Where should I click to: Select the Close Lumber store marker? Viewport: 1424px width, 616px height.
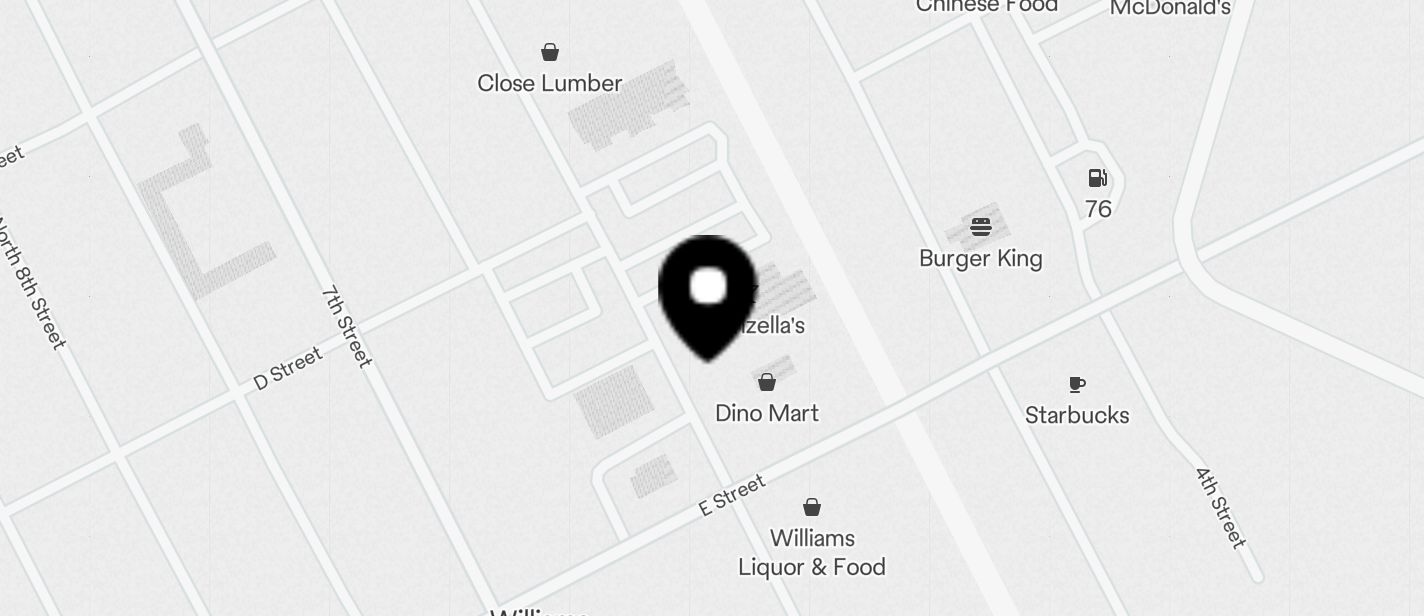pyautogui.click(x=550, y=53)
